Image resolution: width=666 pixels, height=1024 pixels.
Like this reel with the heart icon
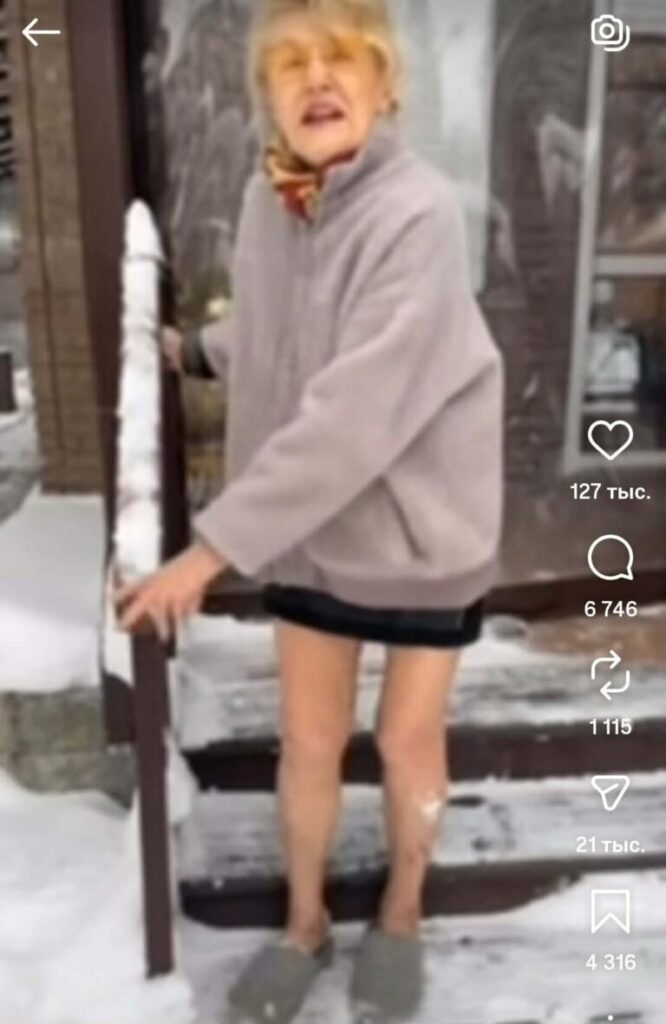[610, 440]
